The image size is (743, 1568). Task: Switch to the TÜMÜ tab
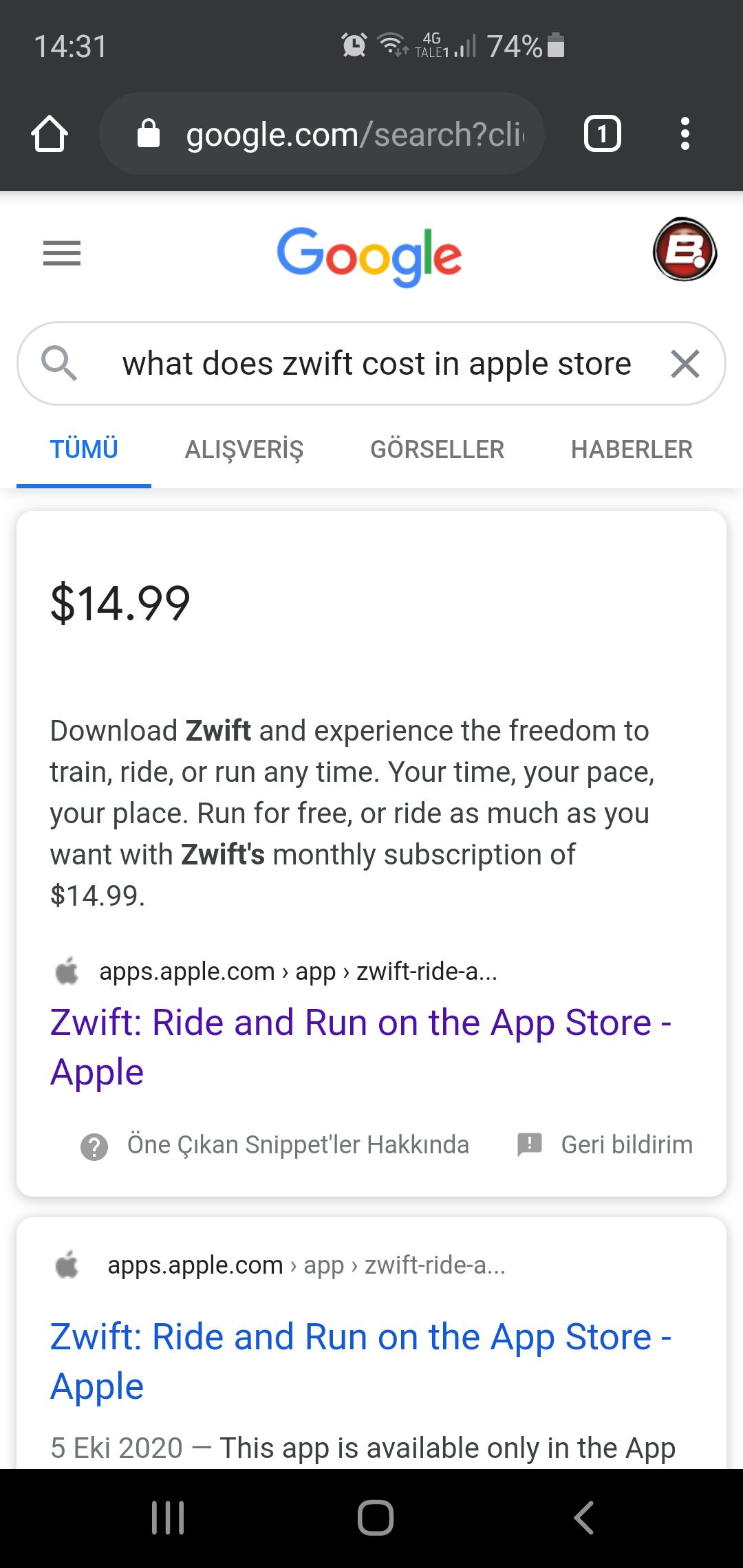pyautogui.click(x=84, y=450)
